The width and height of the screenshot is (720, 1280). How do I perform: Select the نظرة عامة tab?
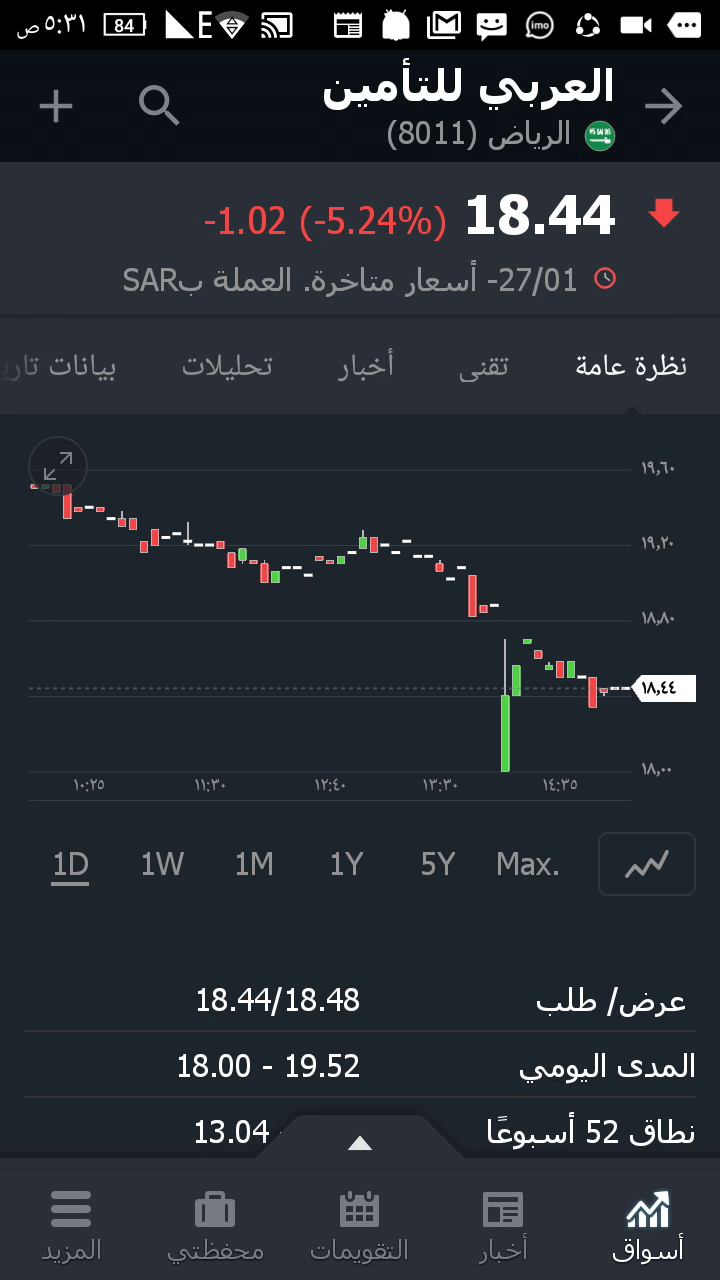point(631,366)
